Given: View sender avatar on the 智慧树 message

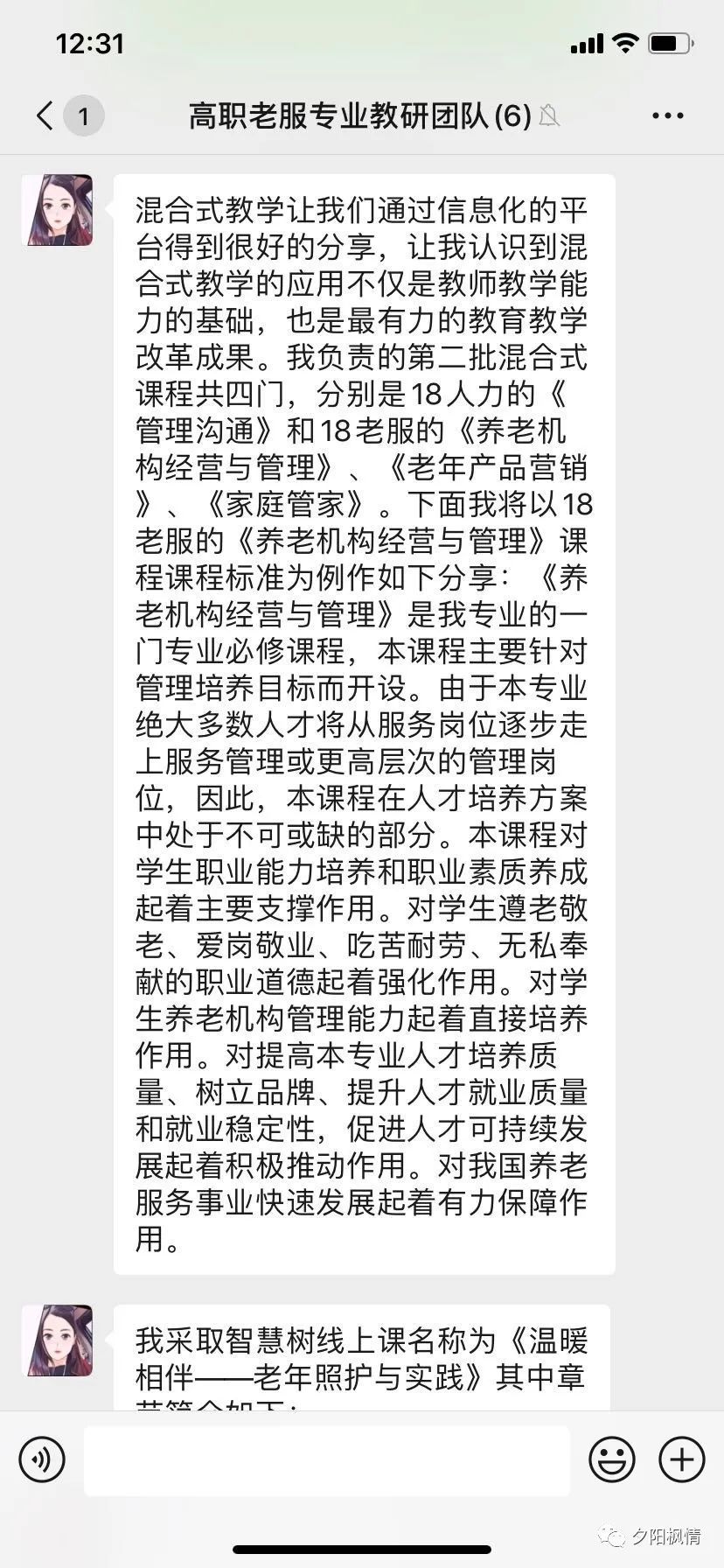Looking at the screenshot, I should tap(58, 1340).
